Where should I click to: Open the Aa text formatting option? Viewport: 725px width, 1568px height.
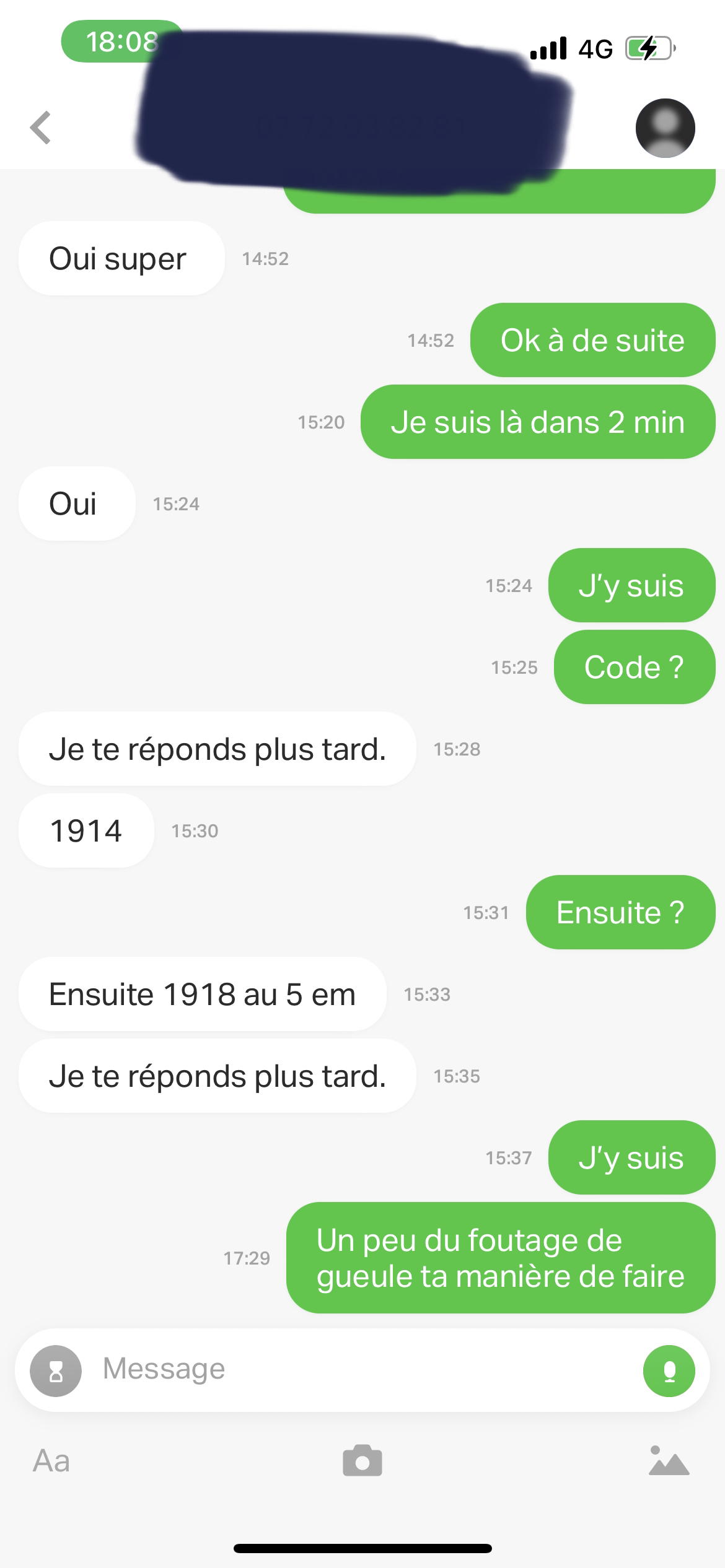pos(51,1461)
